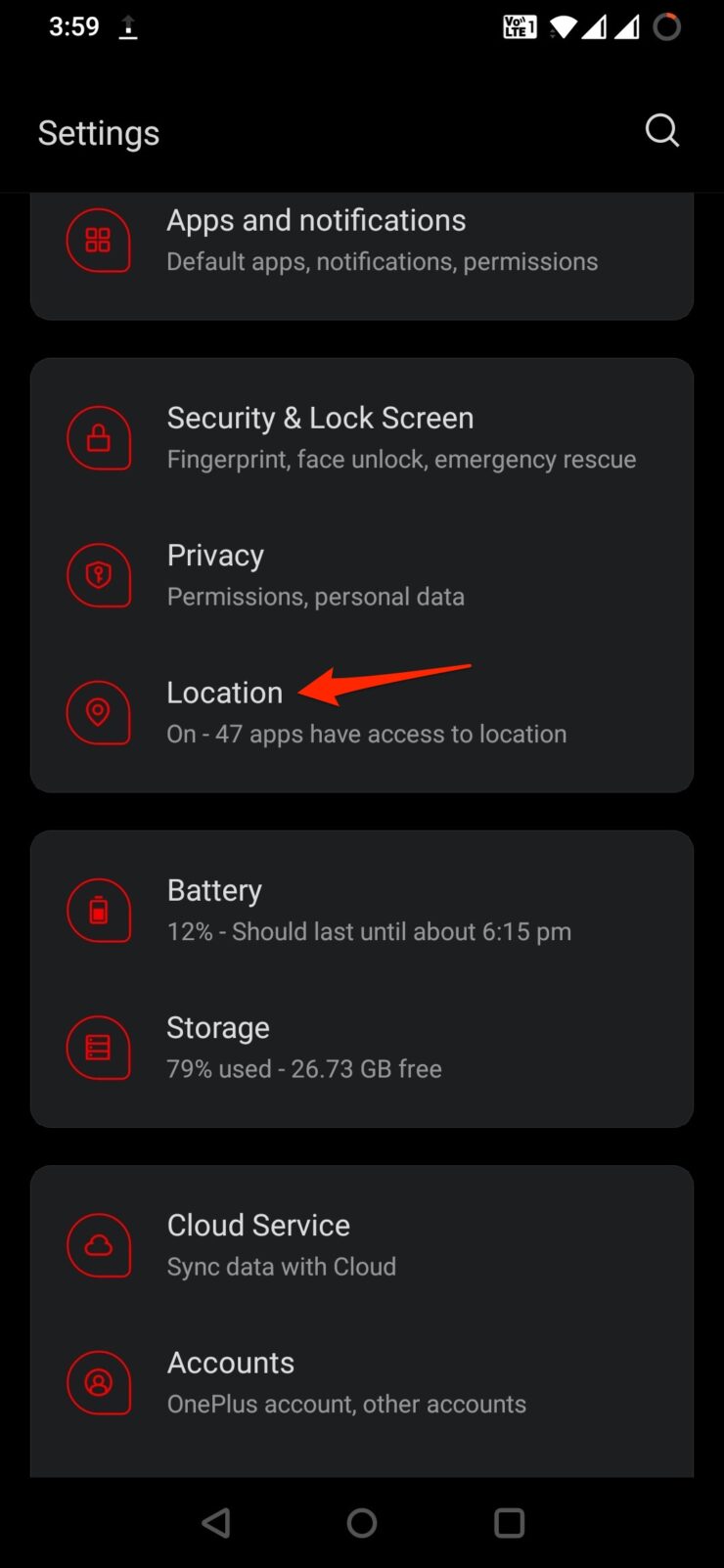Tap the Storage drive icon
Screen dimensions: 724x1568
[x=99, y=1048]
